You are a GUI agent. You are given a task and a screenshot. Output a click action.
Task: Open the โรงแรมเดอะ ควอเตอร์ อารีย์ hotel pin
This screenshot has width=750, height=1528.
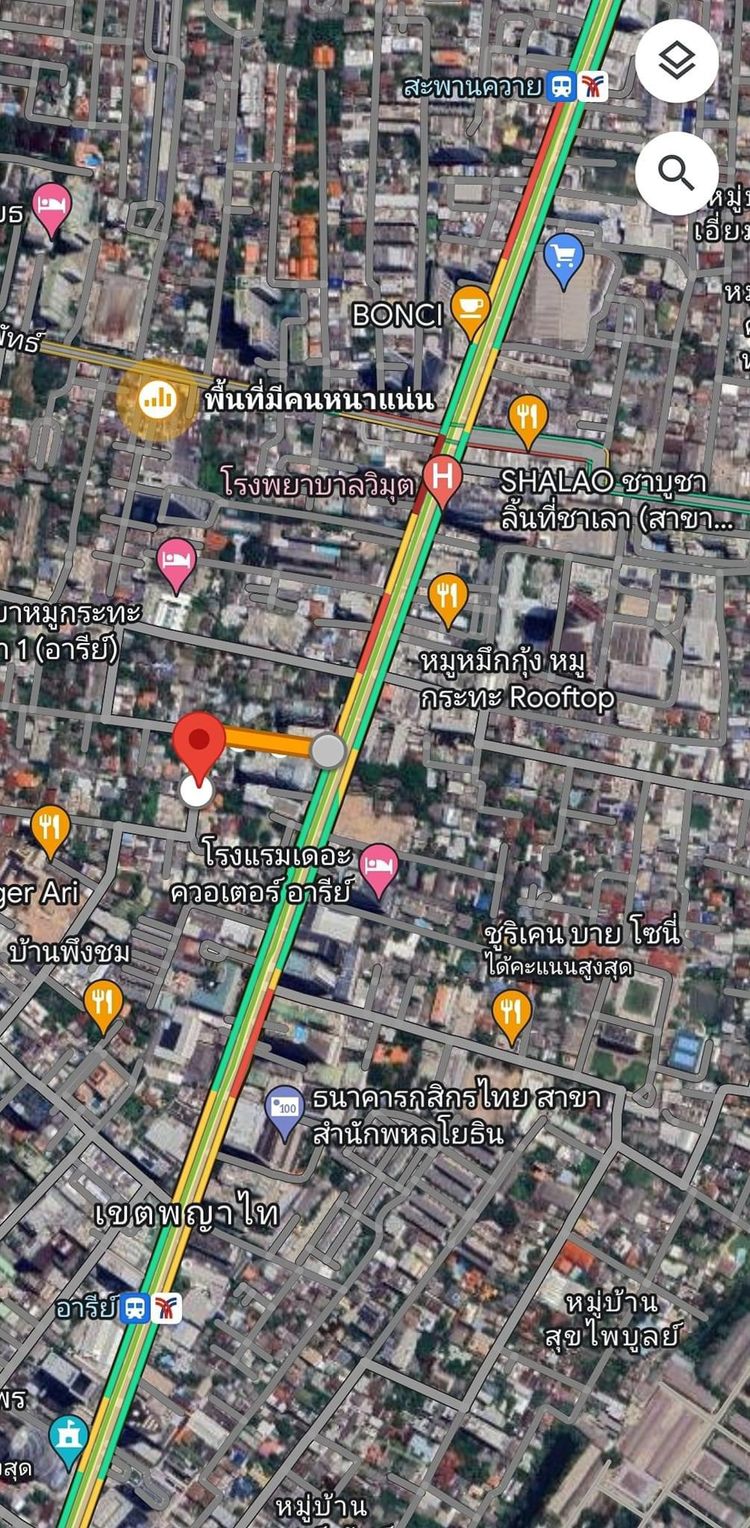click(x=379, y=866)
